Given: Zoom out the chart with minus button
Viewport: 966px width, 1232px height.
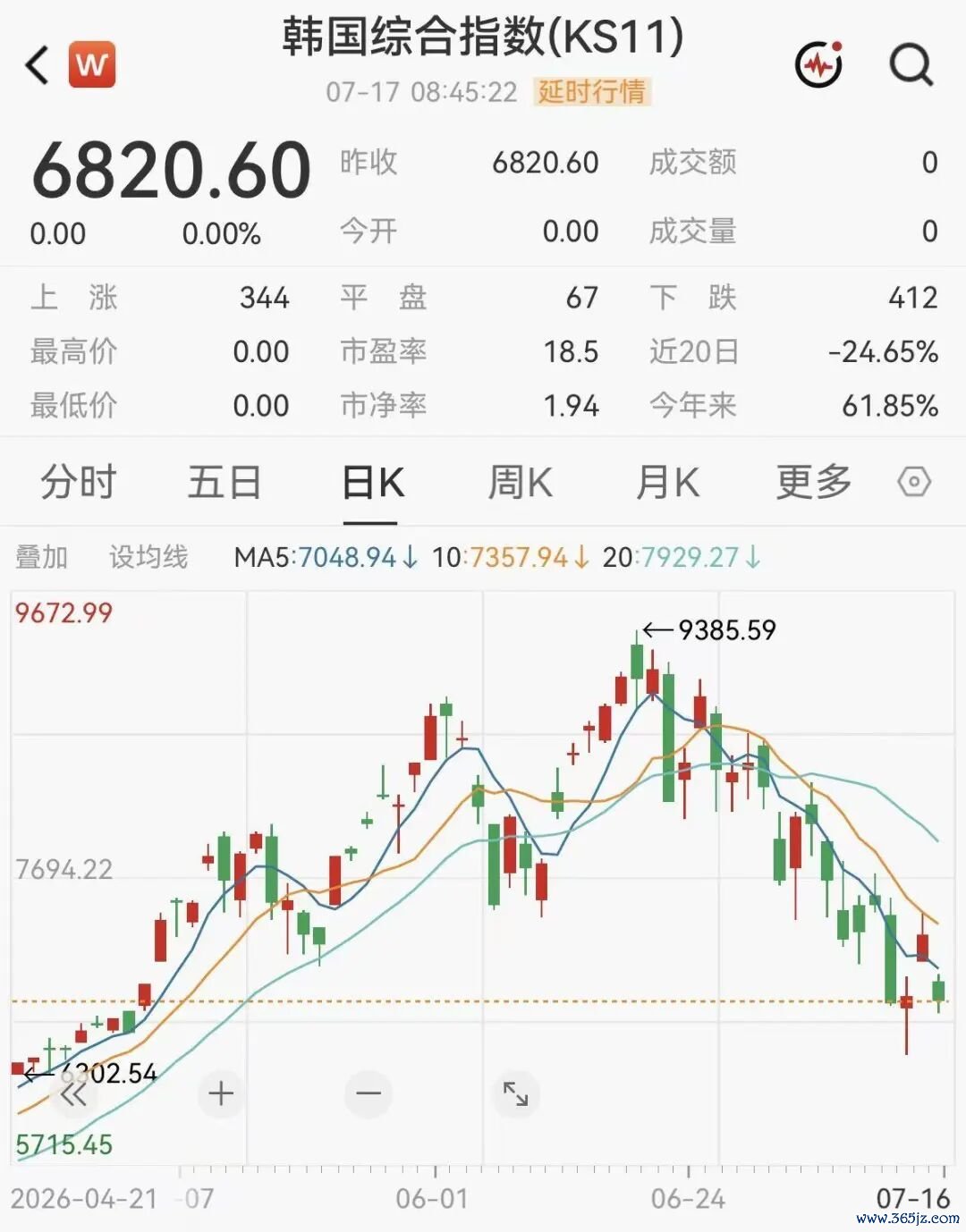Looking at the screenshot, I should [369, 1093].
